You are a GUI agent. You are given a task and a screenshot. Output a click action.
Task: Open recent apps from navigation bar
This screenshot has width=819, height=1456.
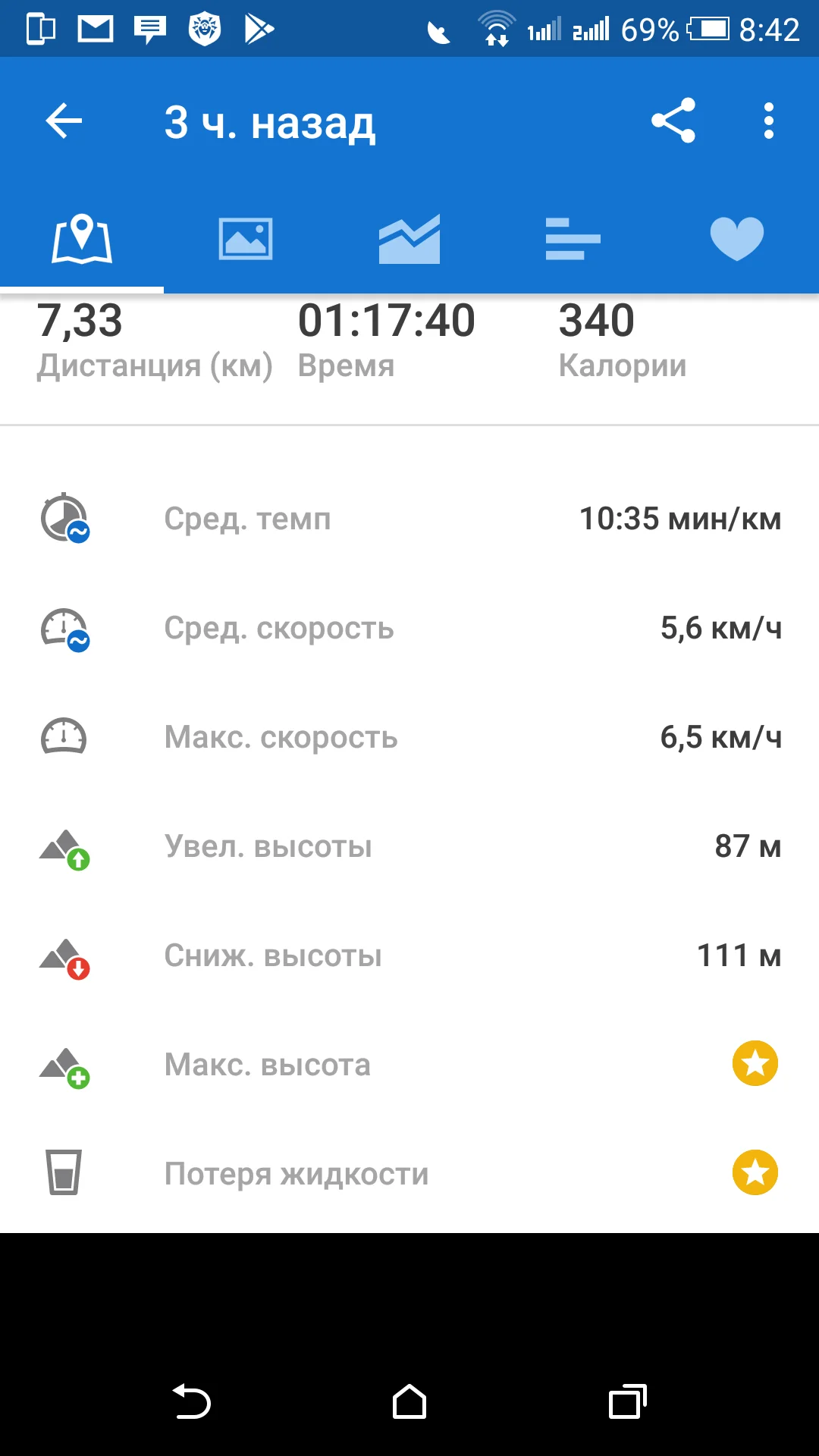(x=628, y=1401)
